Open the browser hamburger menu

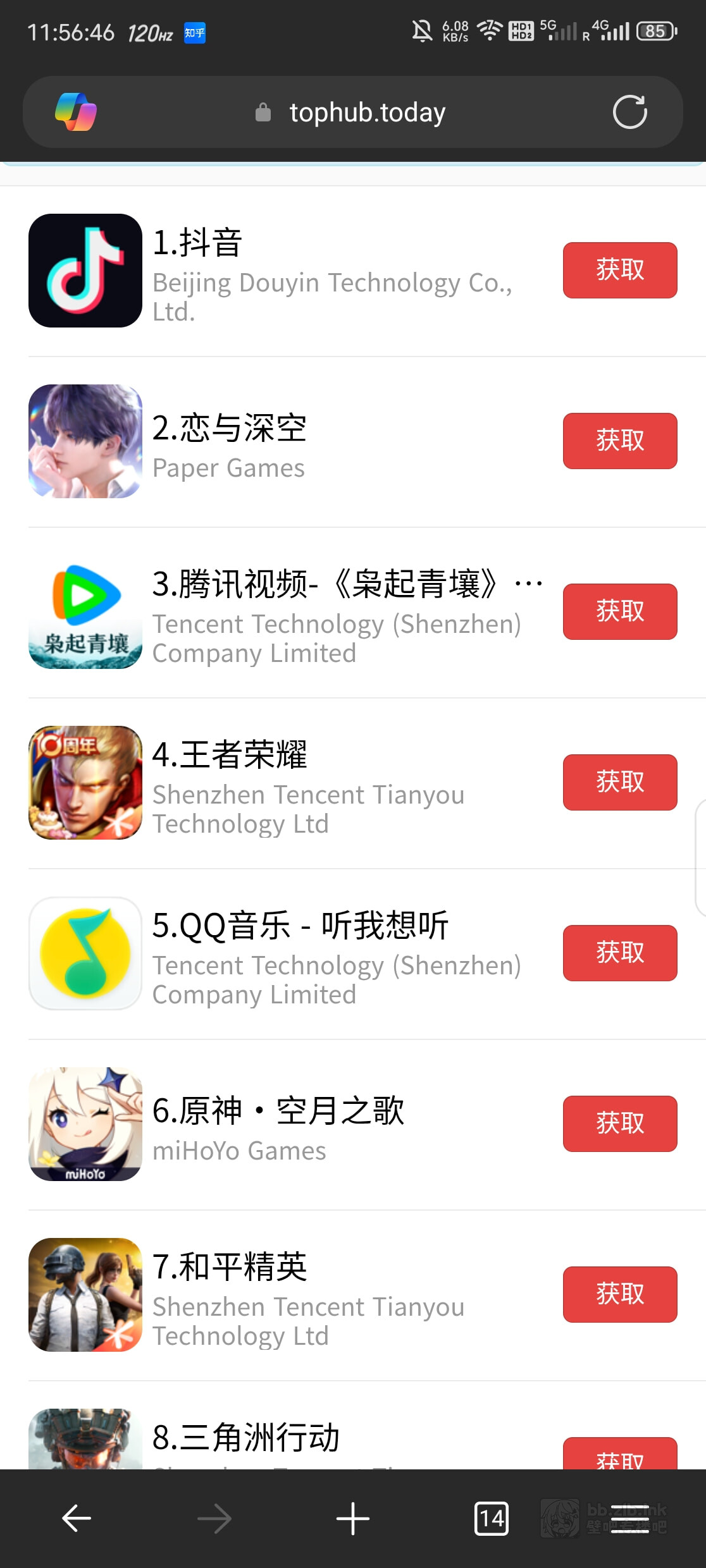point(629,1518)
